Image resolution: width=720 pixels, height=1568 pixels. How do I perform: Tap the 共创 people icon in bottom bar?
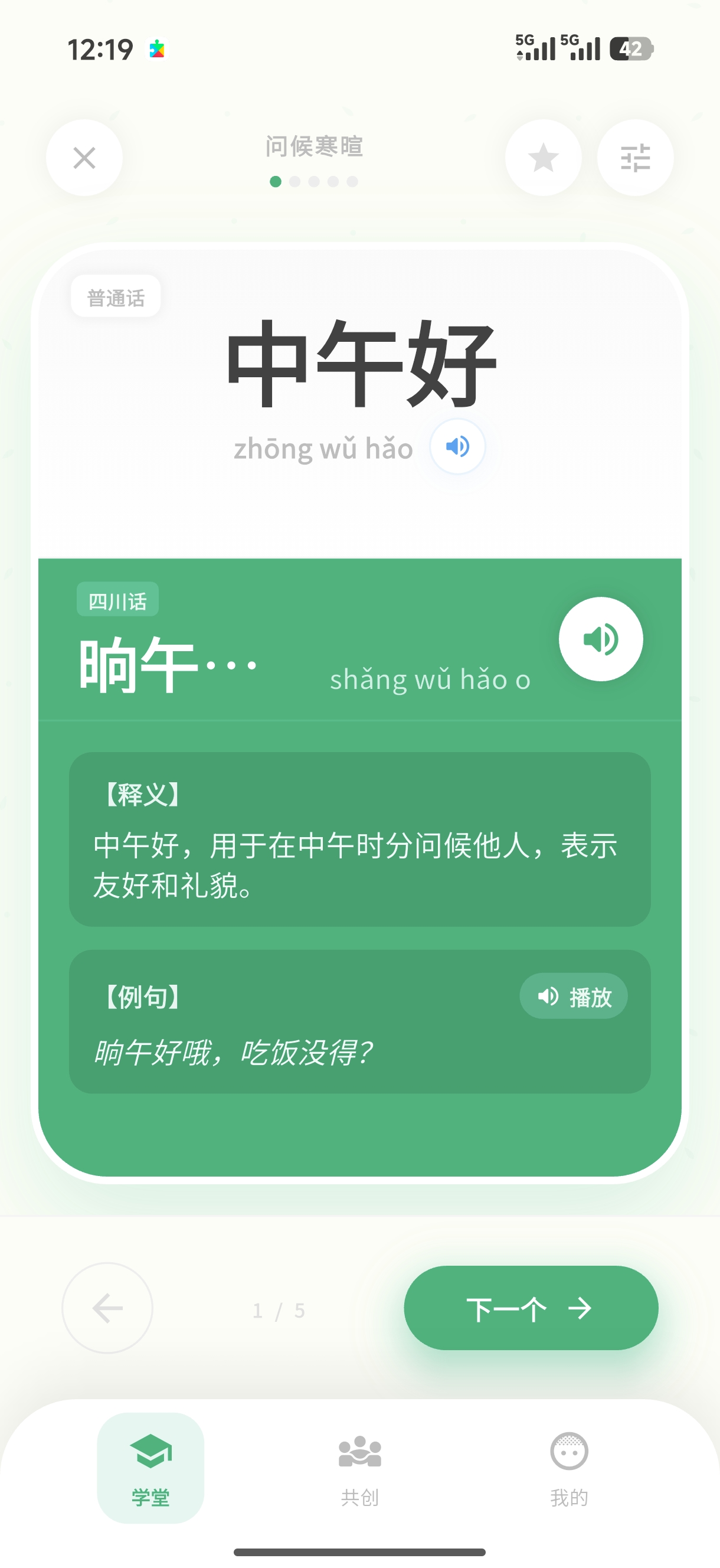click(x=359, y=1452)
